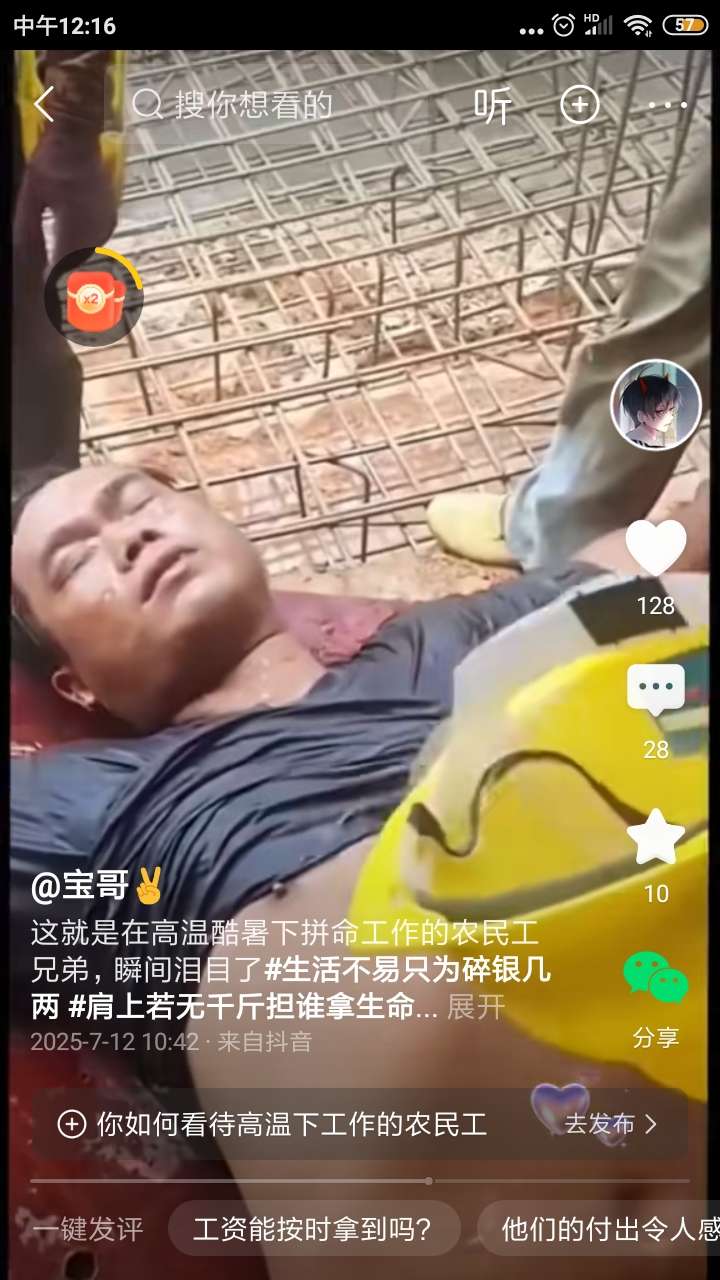Image resolution: width=720 pixels, height=1280 pixels.
Task: Like this video with the heart
Action: coord(655,548)
